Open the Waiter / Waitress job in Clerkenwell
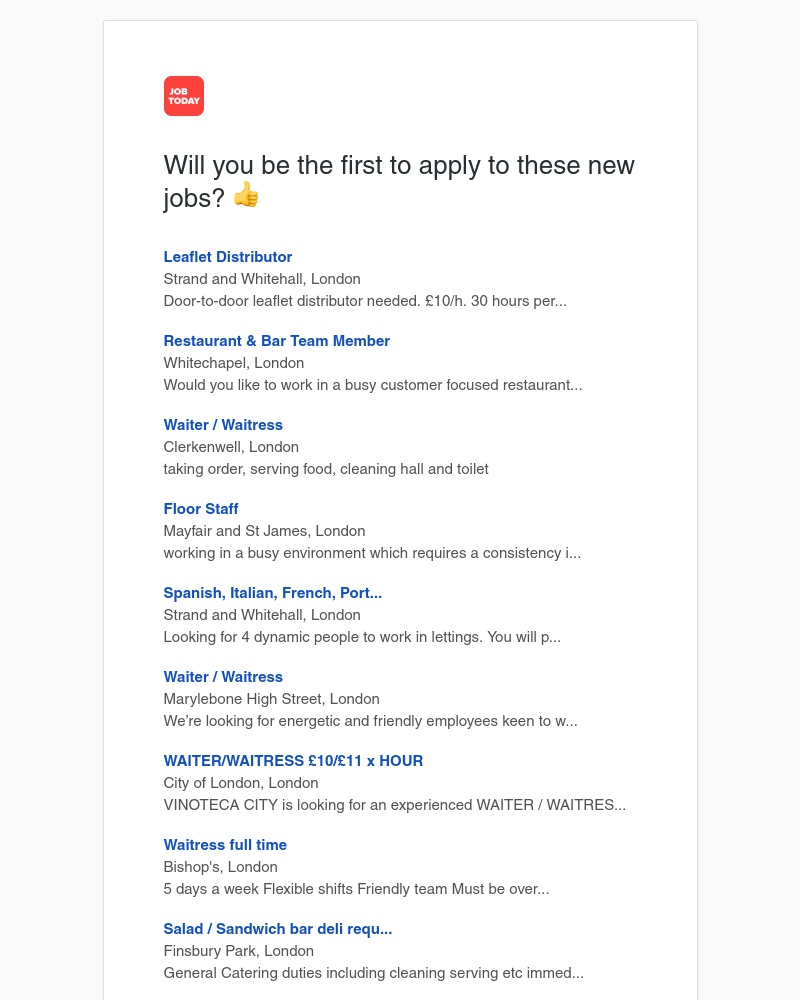800x1000 pixels. [223, 425]
